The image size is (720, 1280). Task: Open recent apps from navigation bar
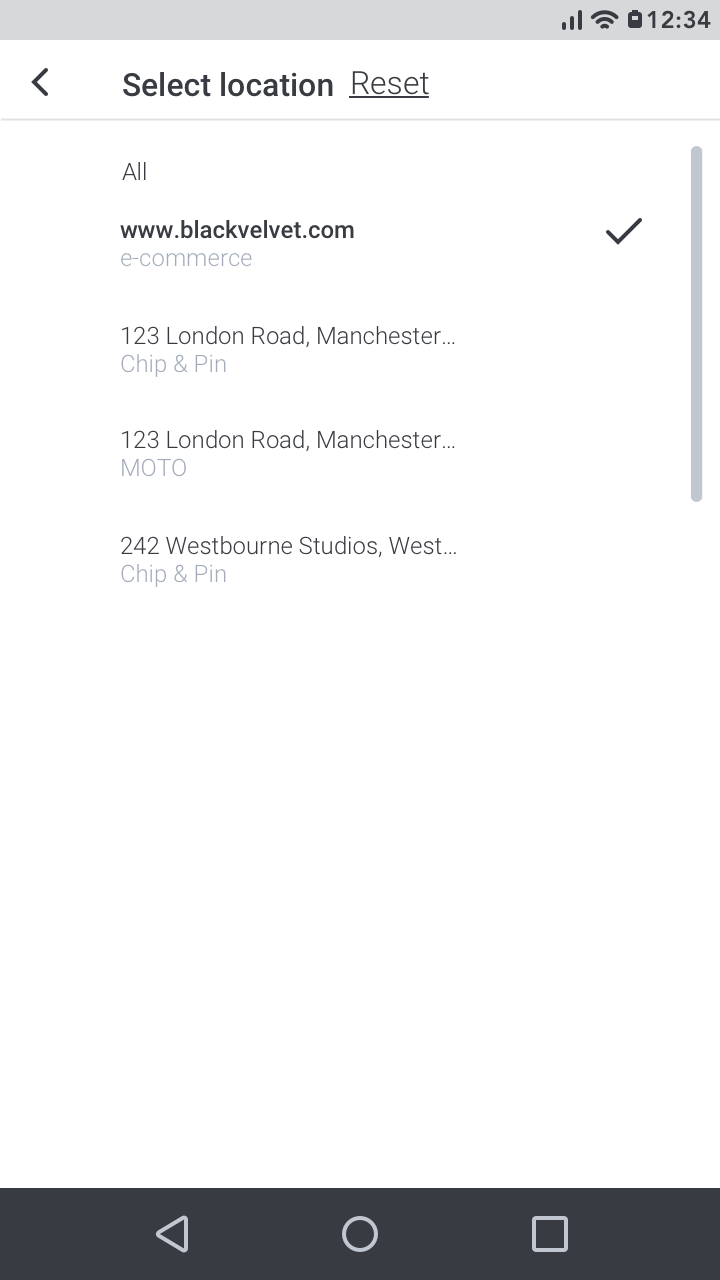point(549,1233)
